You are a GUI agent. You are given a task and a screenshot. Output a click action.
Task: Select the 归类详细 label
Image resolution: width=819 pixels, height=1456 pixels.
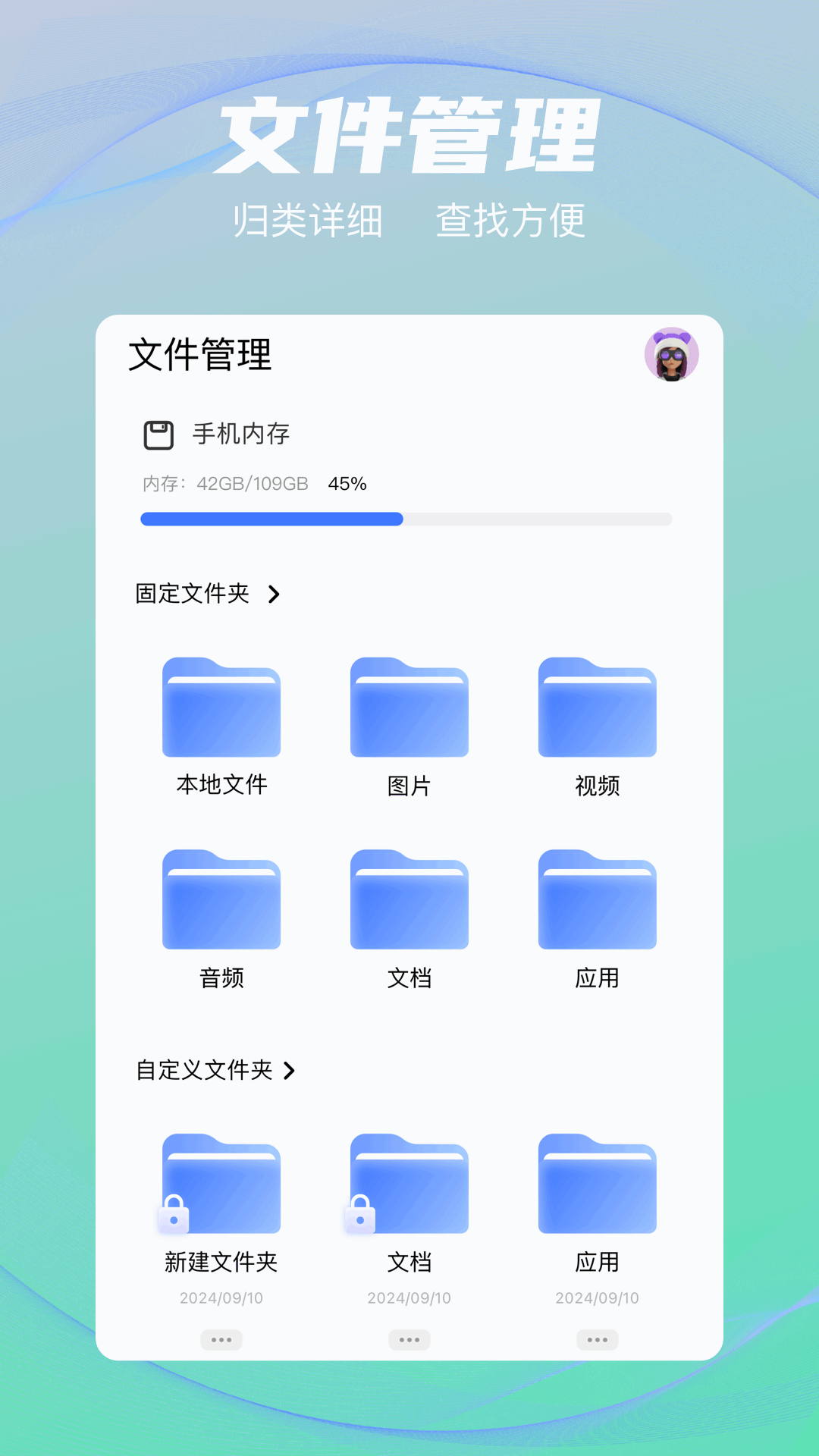coord(307,221)
